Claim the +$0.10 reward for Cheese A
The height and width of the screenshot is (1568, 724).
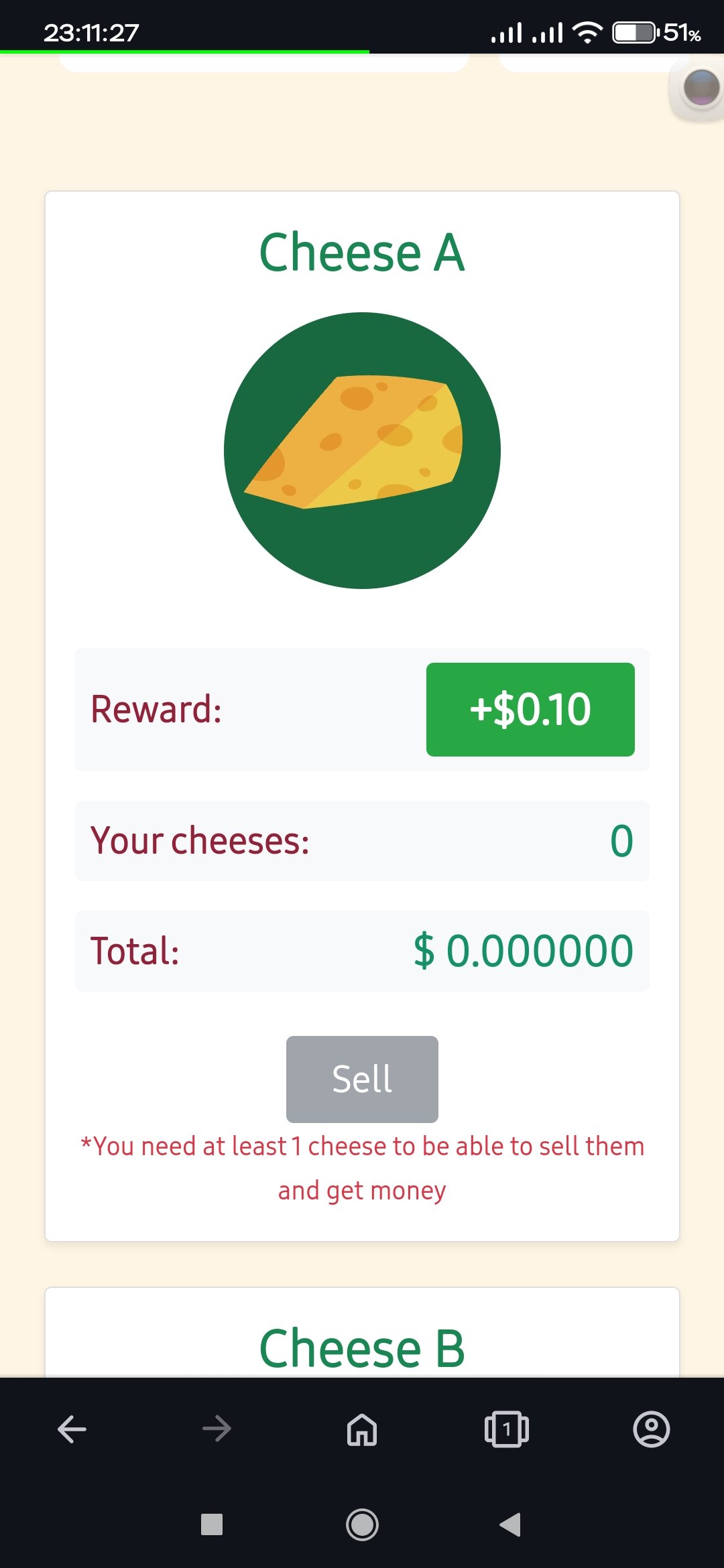530,709
